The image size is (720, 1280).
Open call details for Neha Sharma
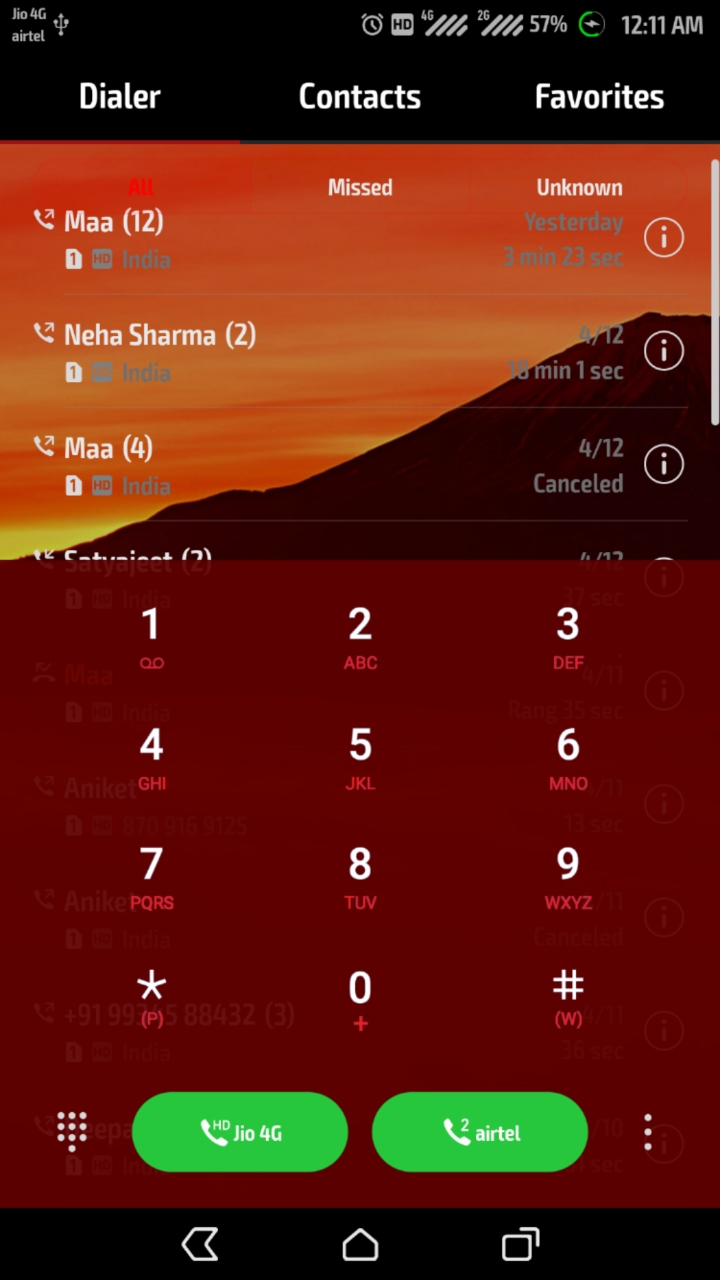663,351
